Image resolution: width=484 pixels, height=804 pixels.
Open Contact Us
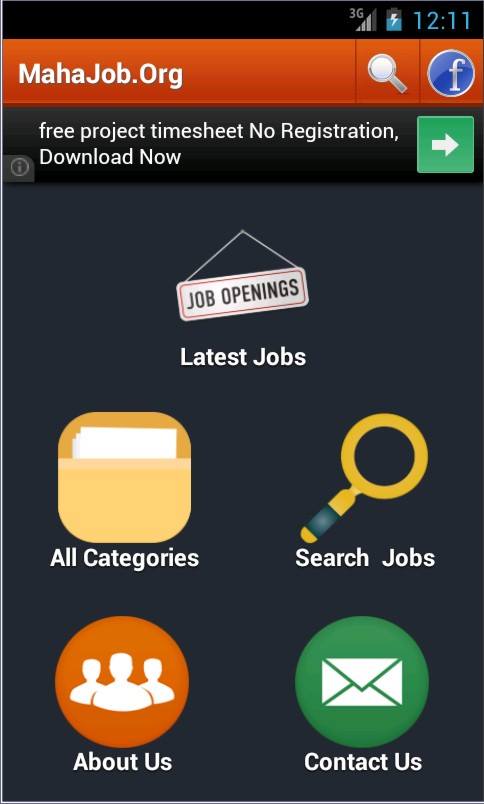click(362, 695)
